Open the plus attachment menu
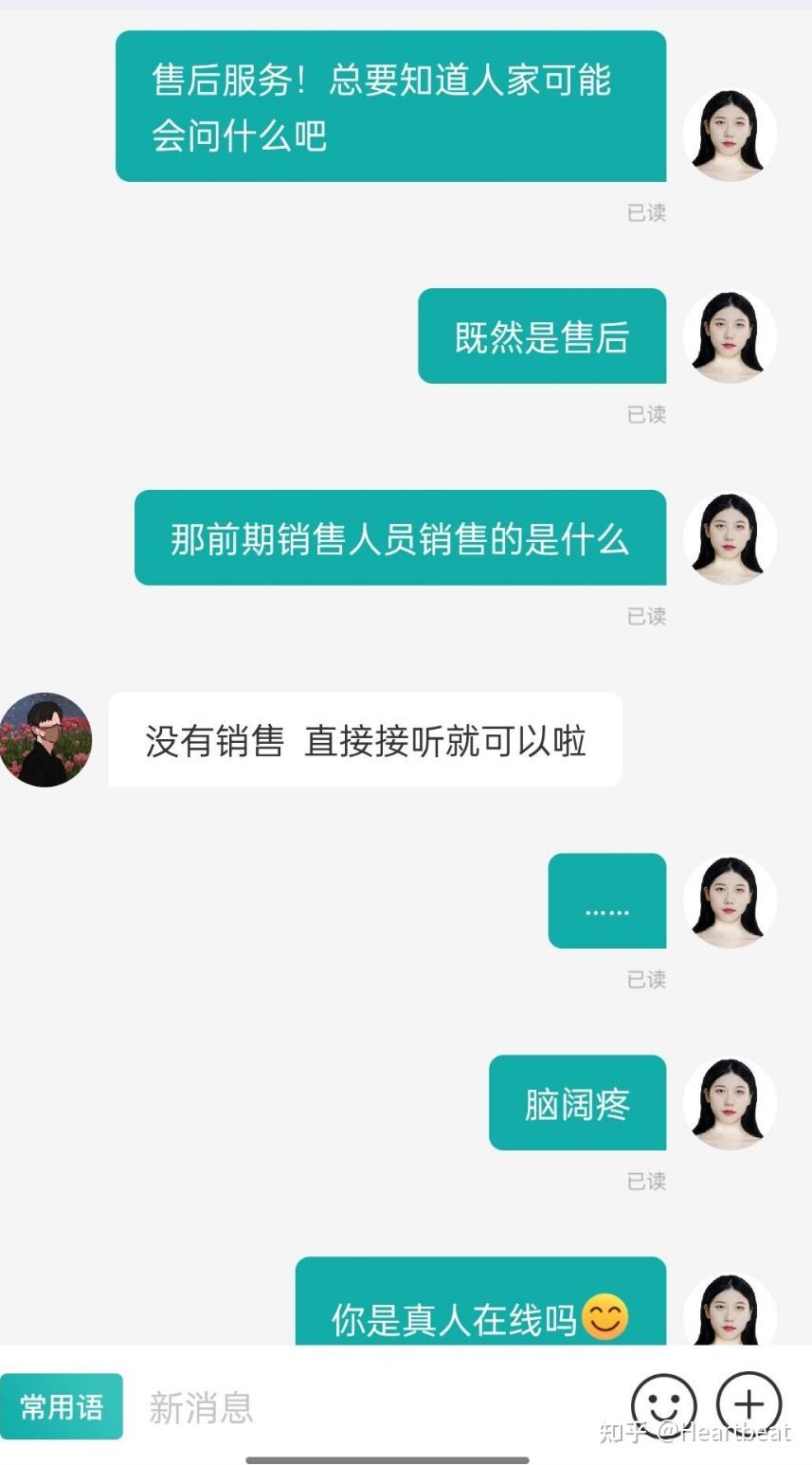Image resolution: width=812 pixels, height=1465 pixels. coord(749,1404)
